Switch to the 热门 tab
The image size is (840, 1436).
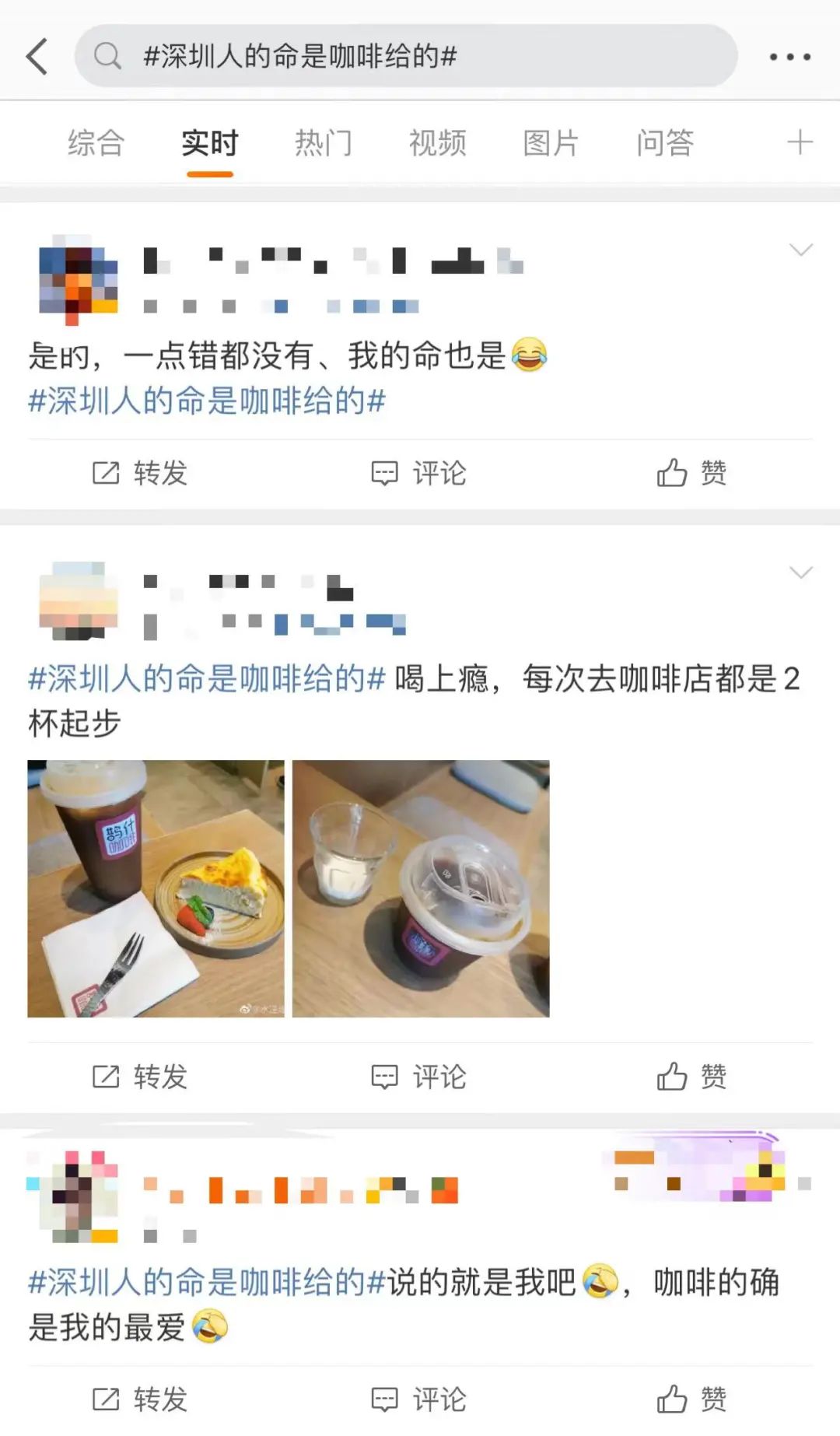pos(324,143)
